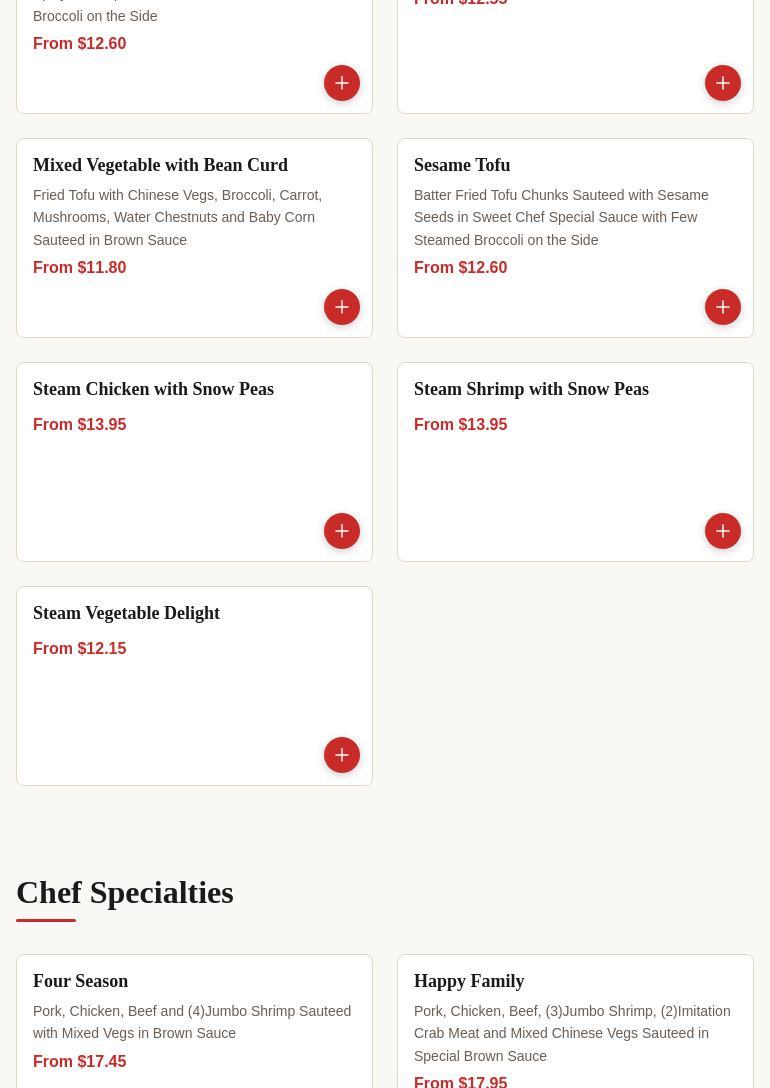This screenshot has height=1088, width=770.
Task: Tap plus on Steam Chicken with Snow Peas
Action: click(342, 531)
